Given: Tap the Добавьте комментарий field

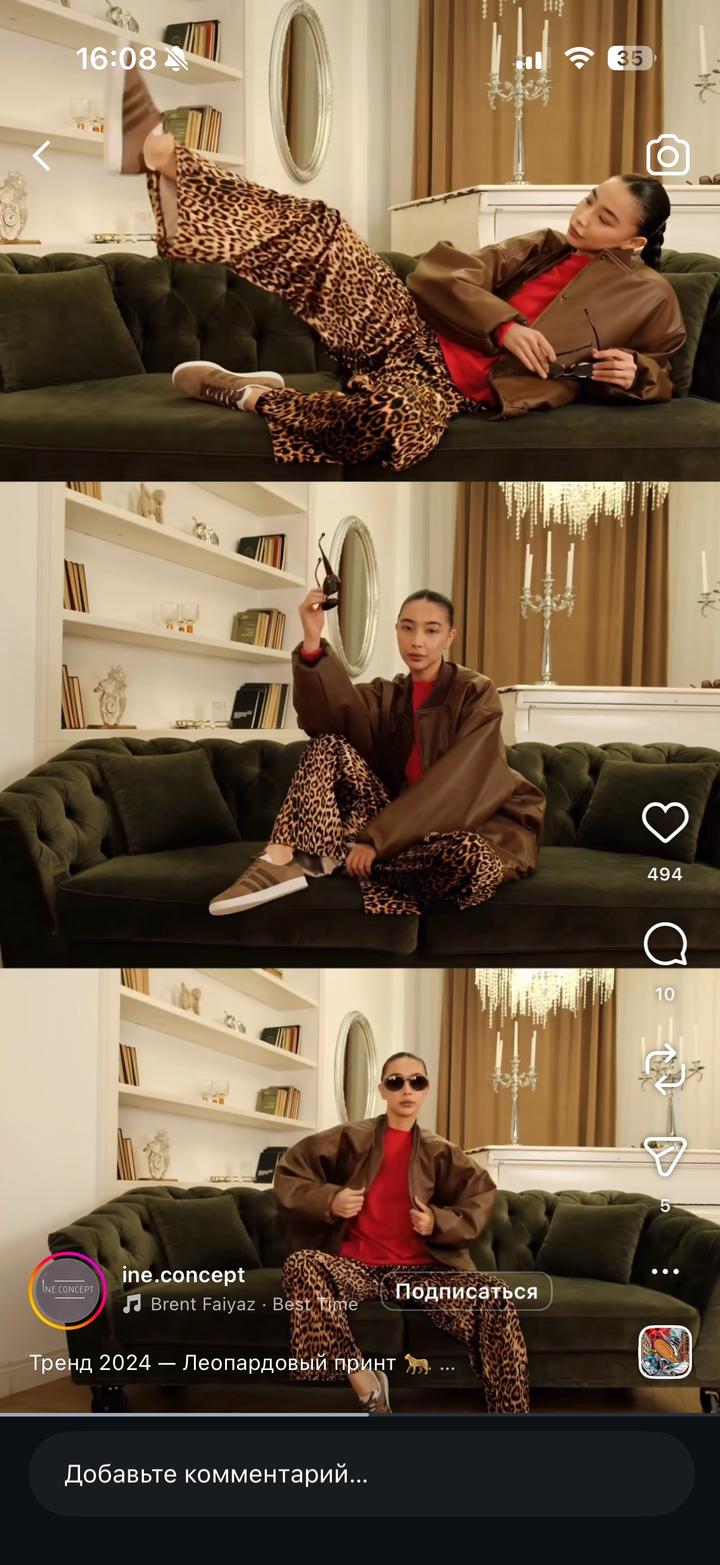Looking at the screenshot, I should pyautogui.click(x=360, y=1474).
